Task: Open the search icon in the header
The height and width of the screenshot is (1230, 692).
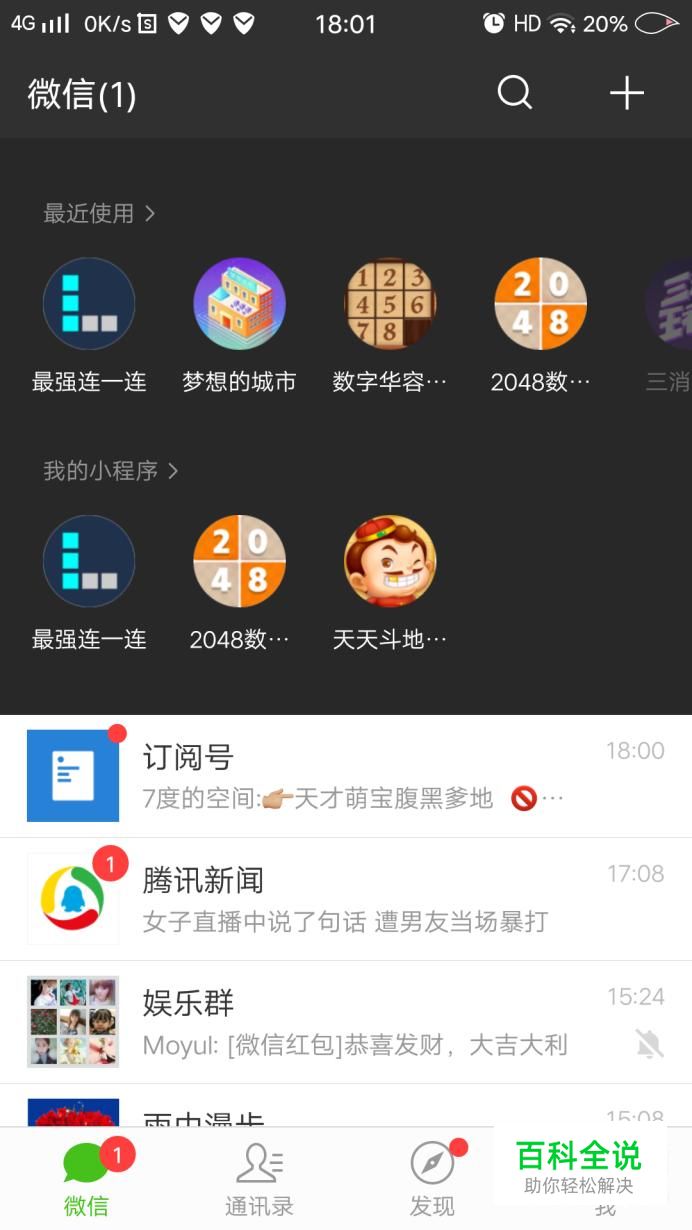Action: point(515,93)
